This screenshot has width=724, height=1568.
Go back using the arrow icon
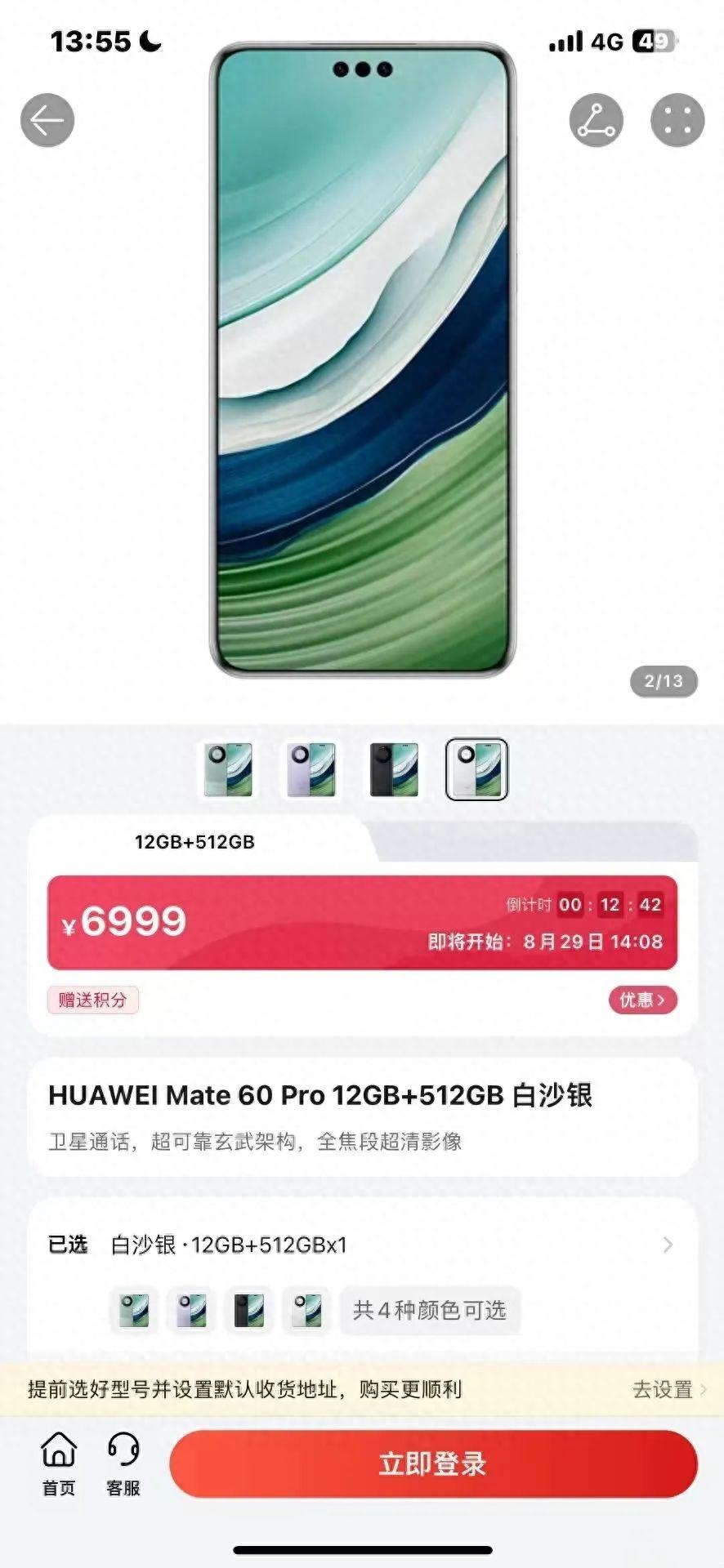click(x=47, y=121)
